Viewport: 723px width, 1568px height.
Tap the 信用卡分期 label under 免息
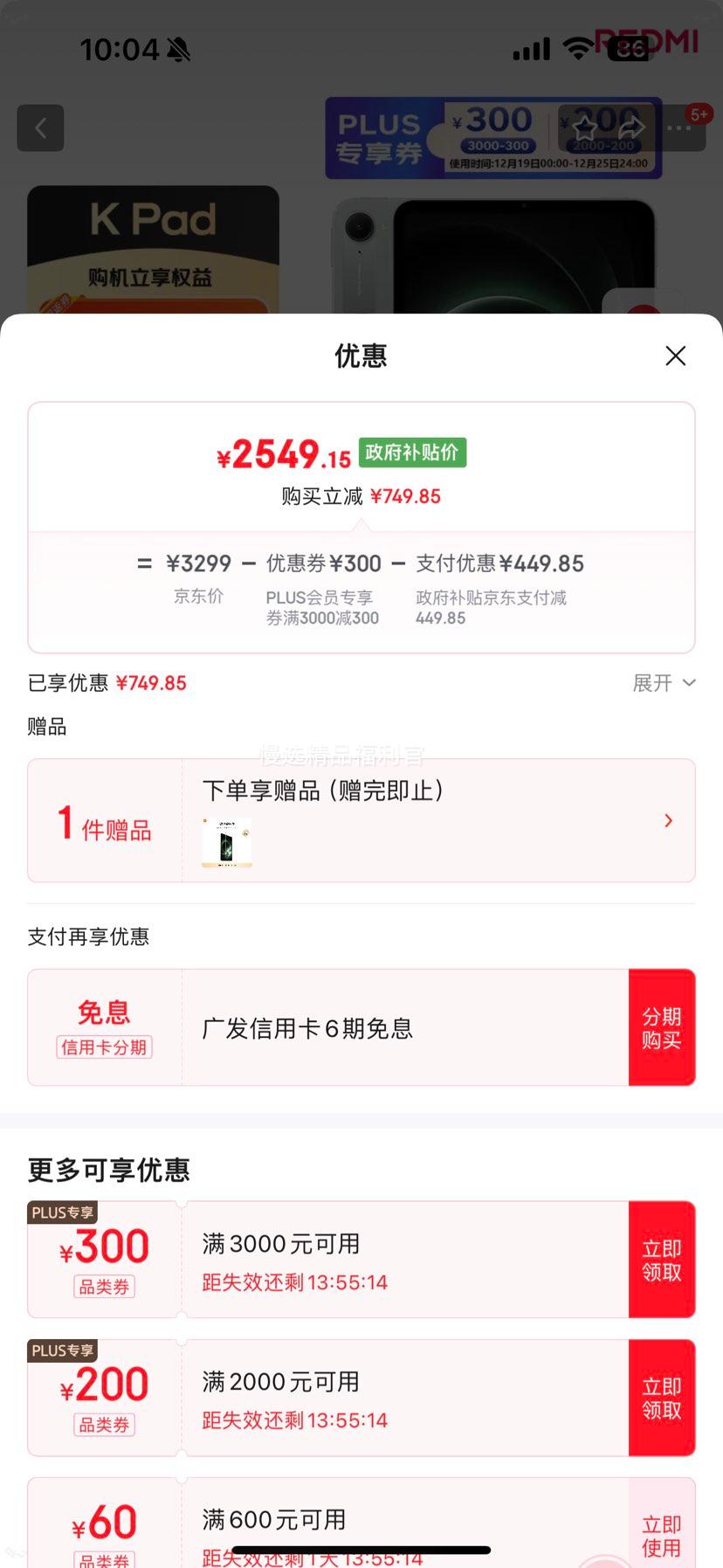pos(103,1047)
